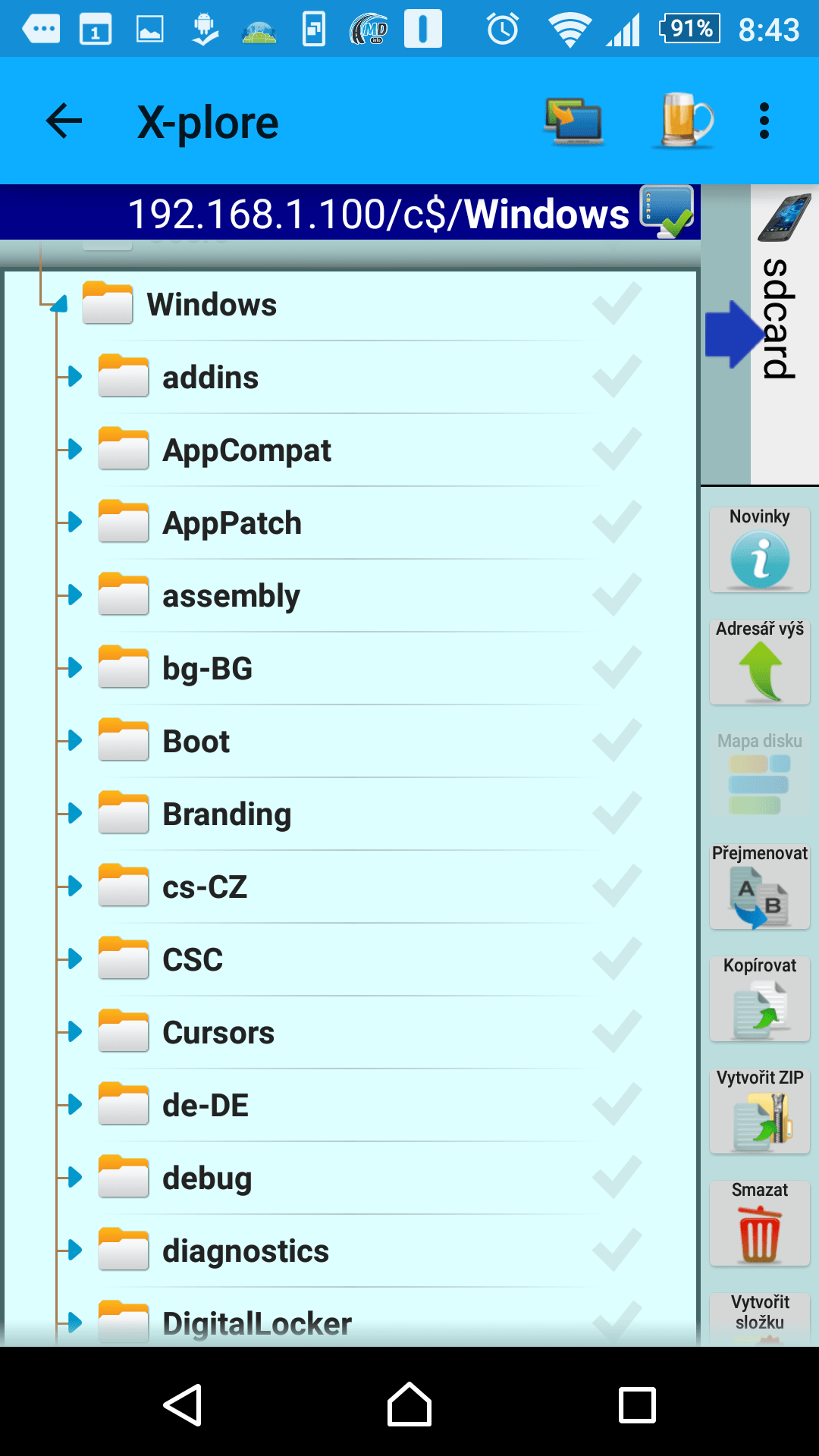
Task: Open the overflow menu
Action: click(x=764, y=121)
